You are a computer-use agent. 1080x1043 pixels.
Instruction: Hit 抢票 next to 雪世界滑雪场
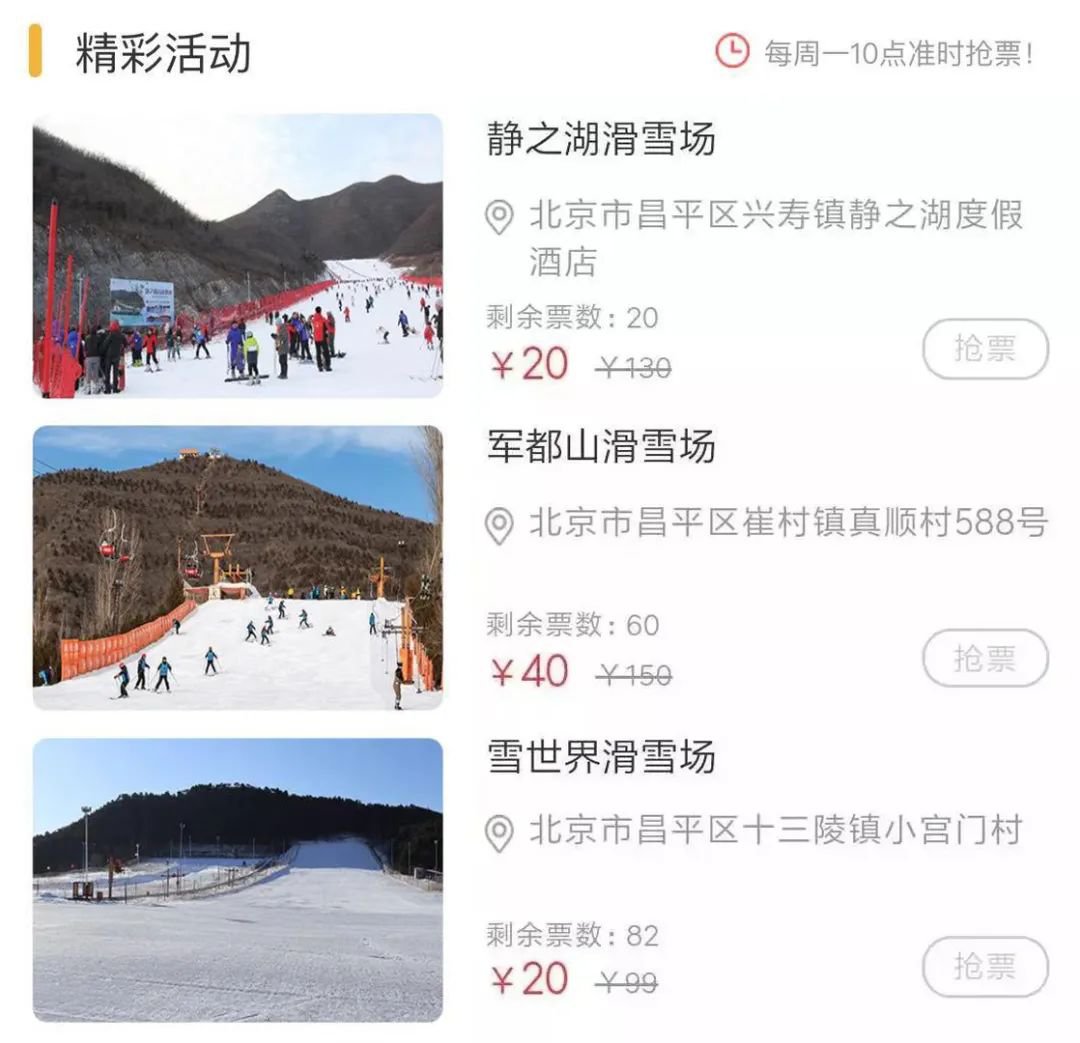985,966
